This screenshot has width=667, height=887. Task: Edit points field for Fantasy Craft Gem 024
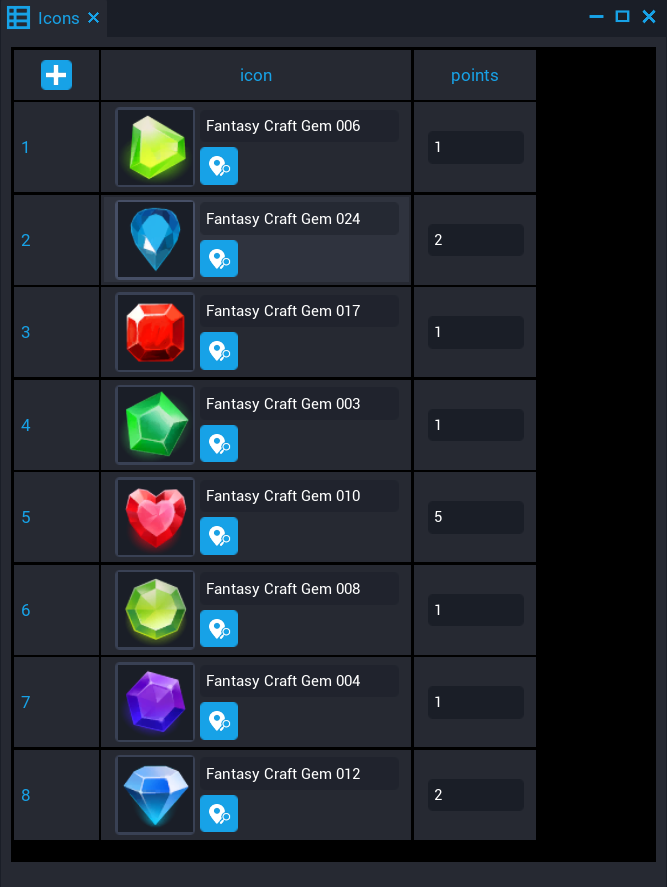pos(475,240)
